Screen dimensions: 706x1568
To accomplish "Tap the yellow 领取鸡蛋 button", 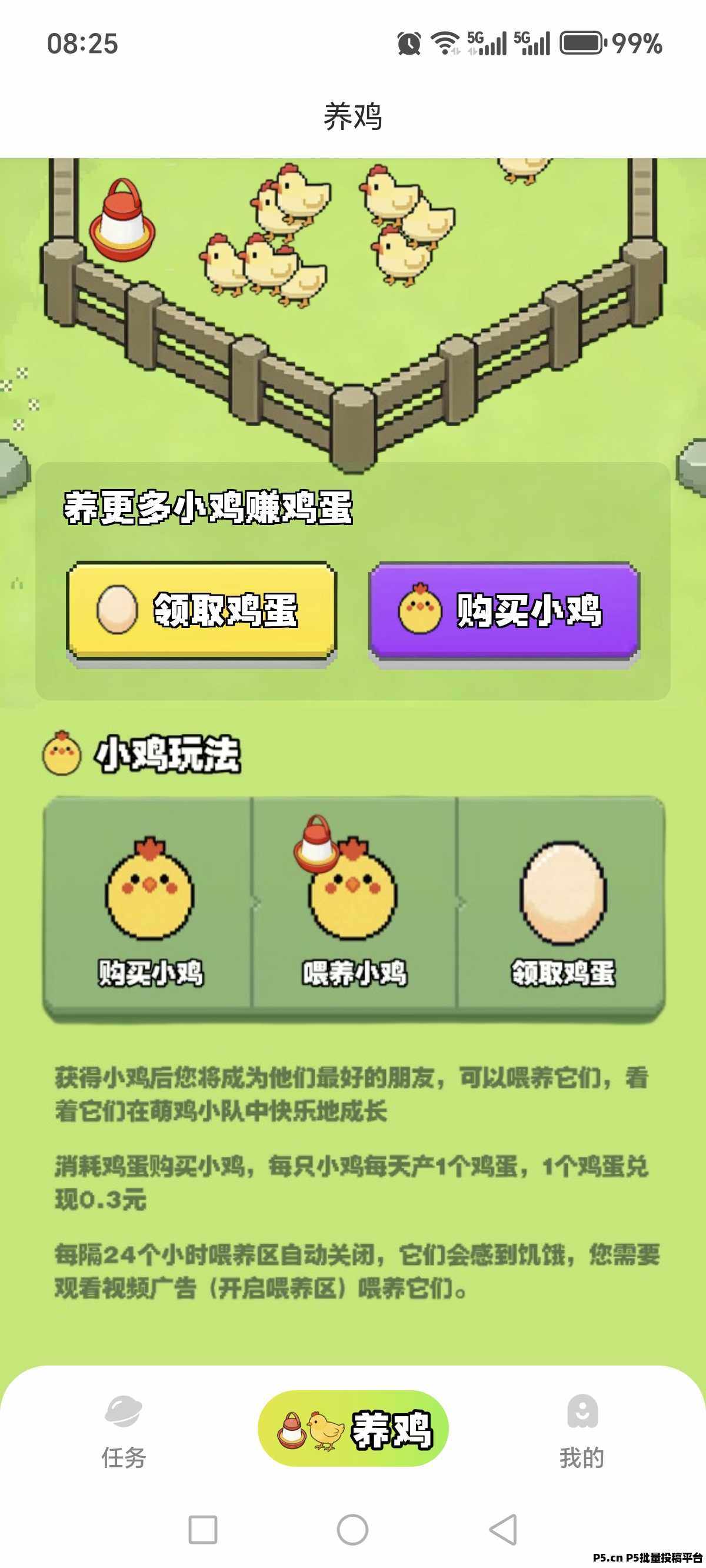I will coord(201,610).
